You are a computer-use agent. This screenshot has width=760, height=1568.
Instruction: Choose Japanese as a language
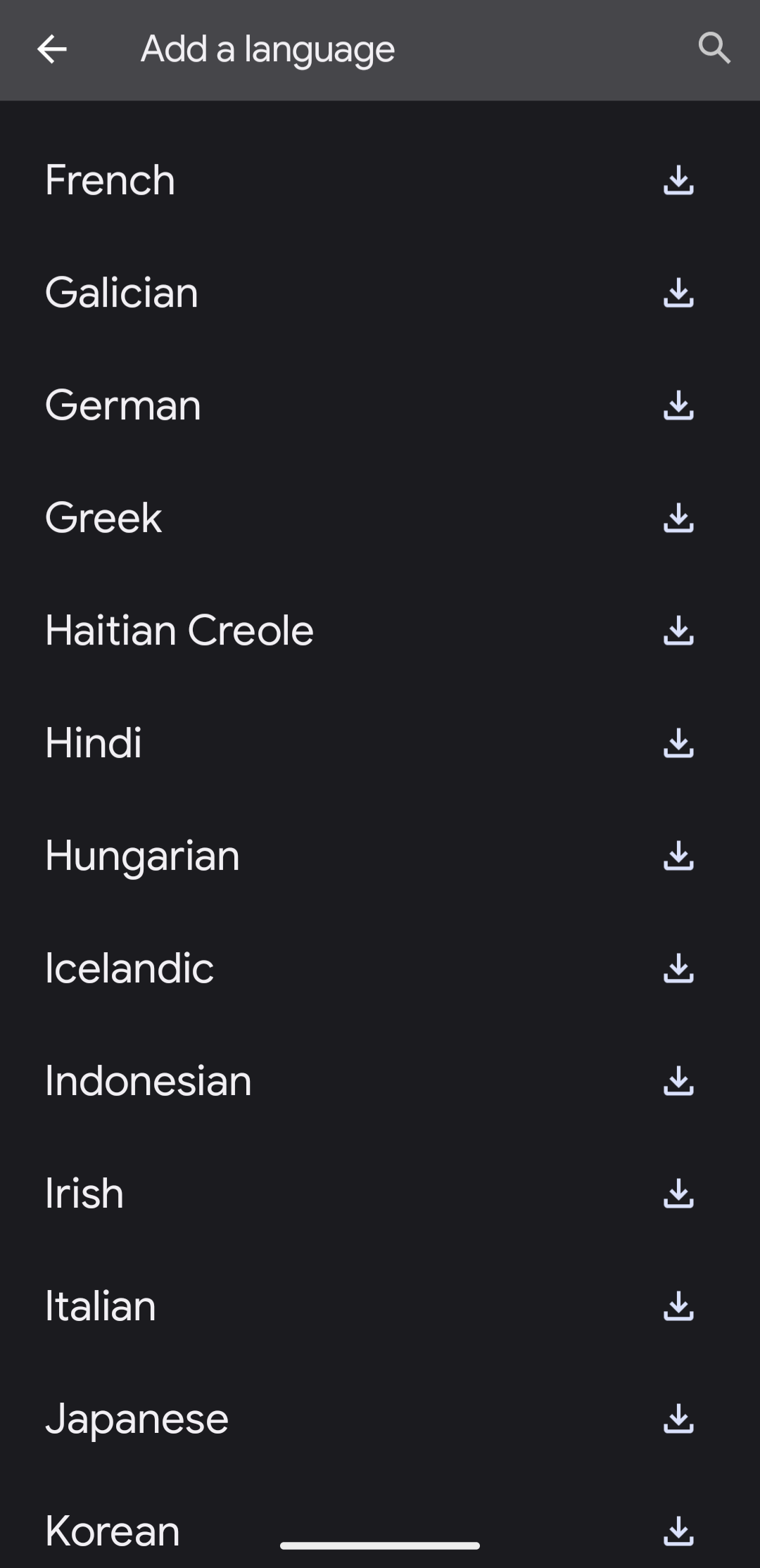coord(138,1419)
